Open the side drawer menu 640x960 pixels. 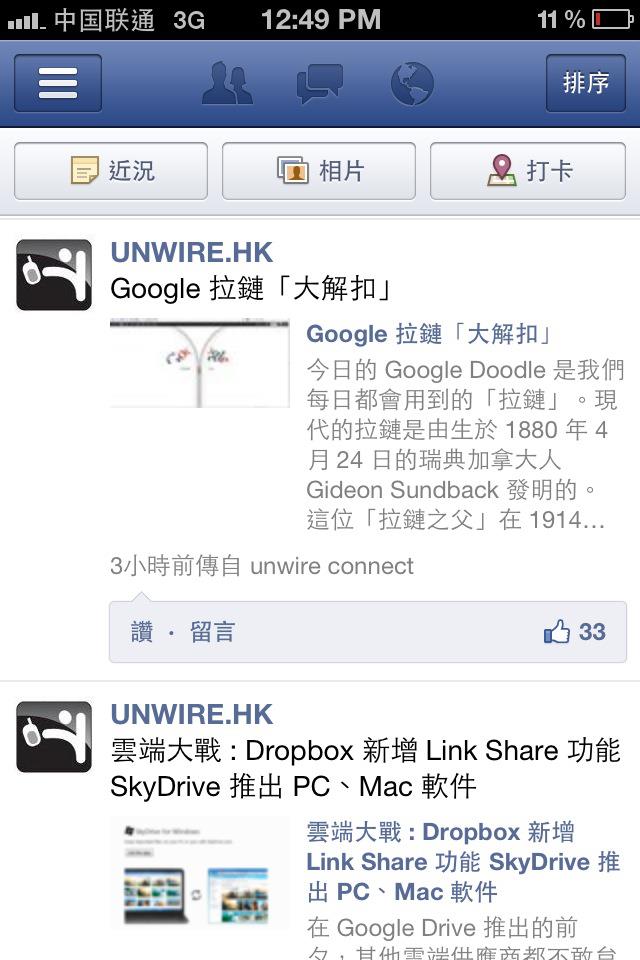(58, 83)
